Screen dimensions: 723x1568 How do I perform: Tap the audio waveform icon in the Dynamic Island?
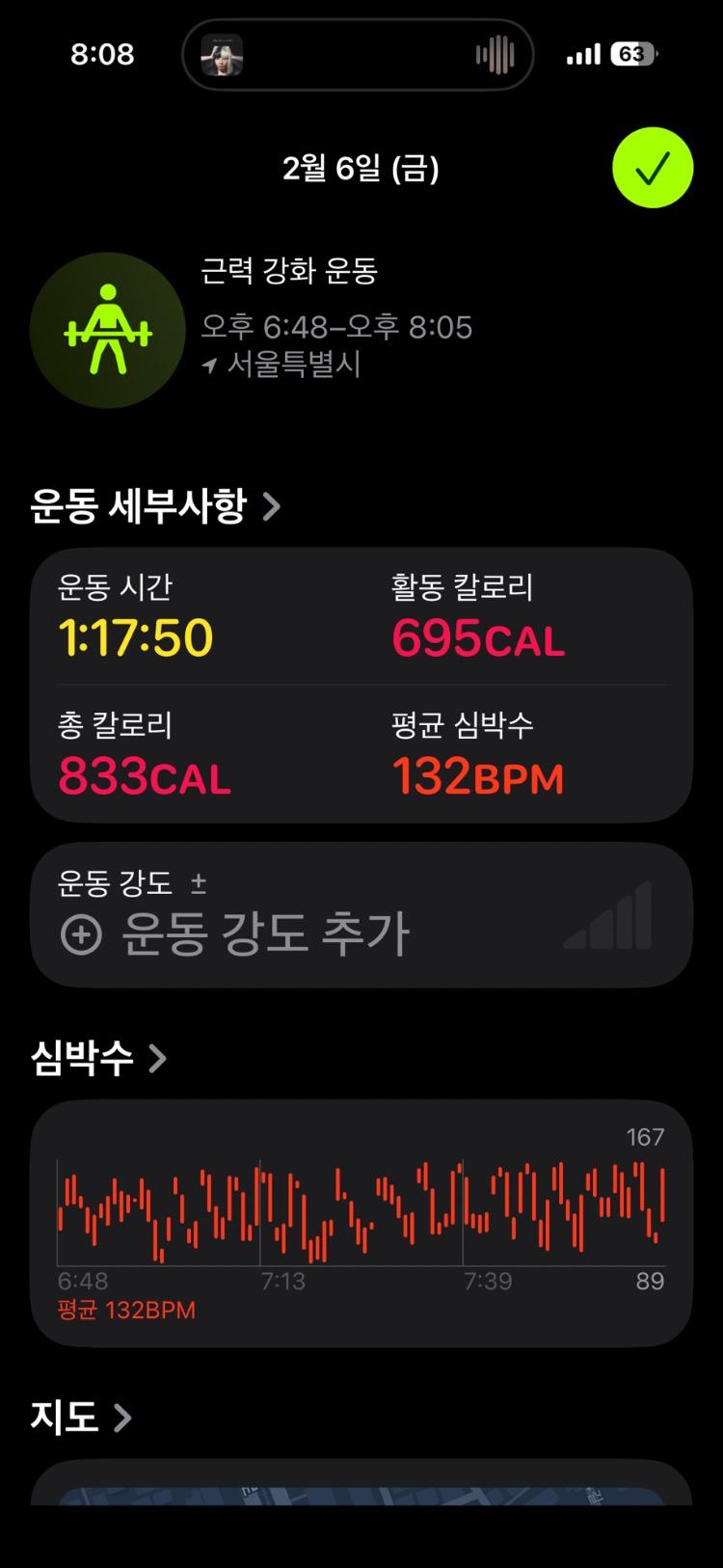[x=494, y=54]
